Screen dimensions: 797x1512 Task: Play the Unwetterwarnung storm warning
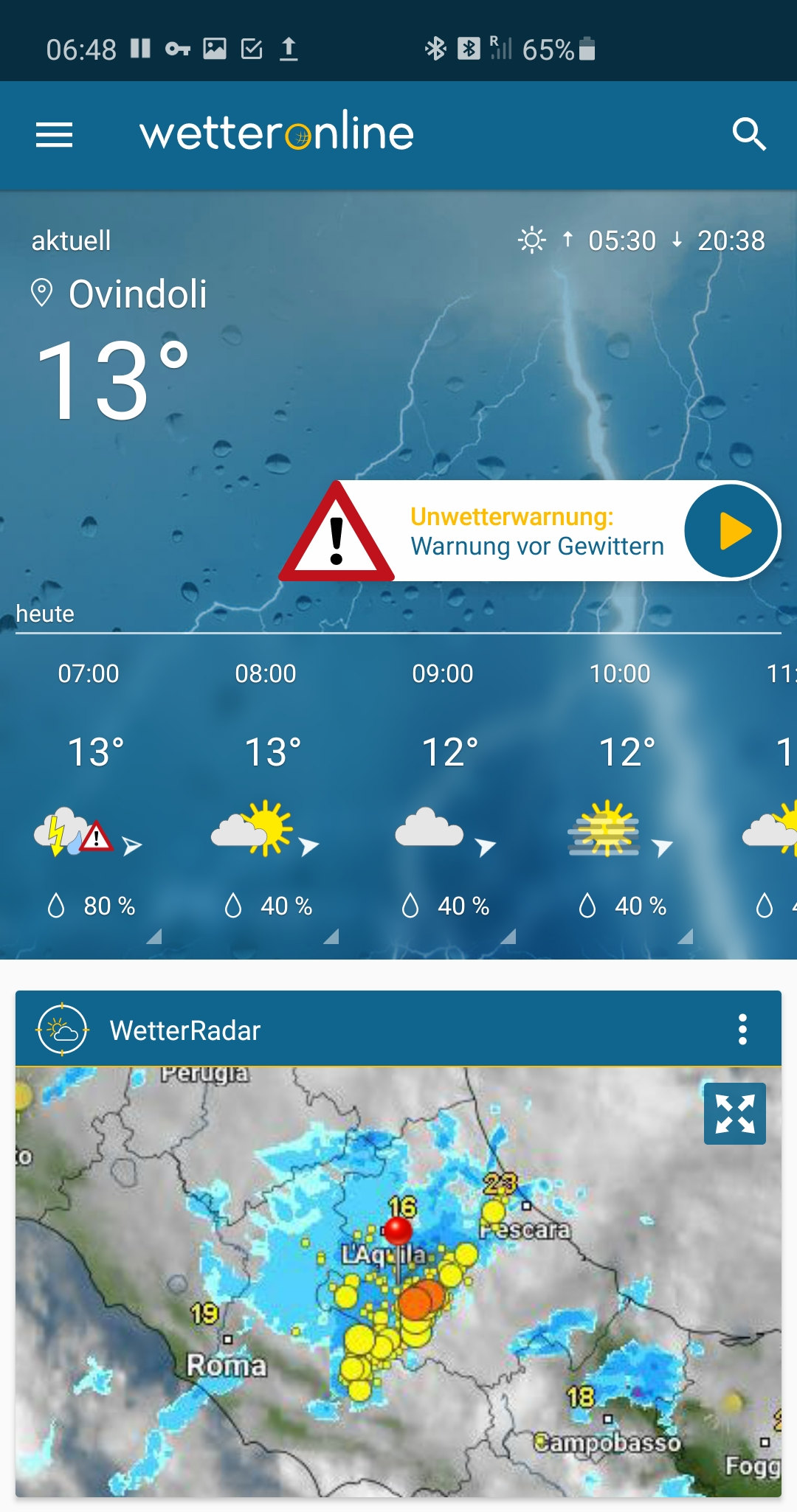point(731,531)
